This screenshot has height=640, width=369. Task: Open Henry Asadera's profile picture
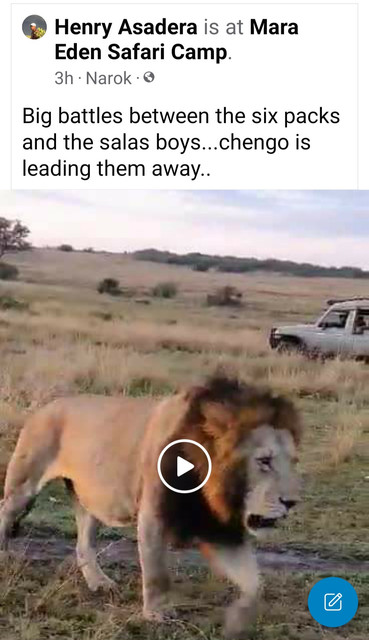(x=34, y=27)
